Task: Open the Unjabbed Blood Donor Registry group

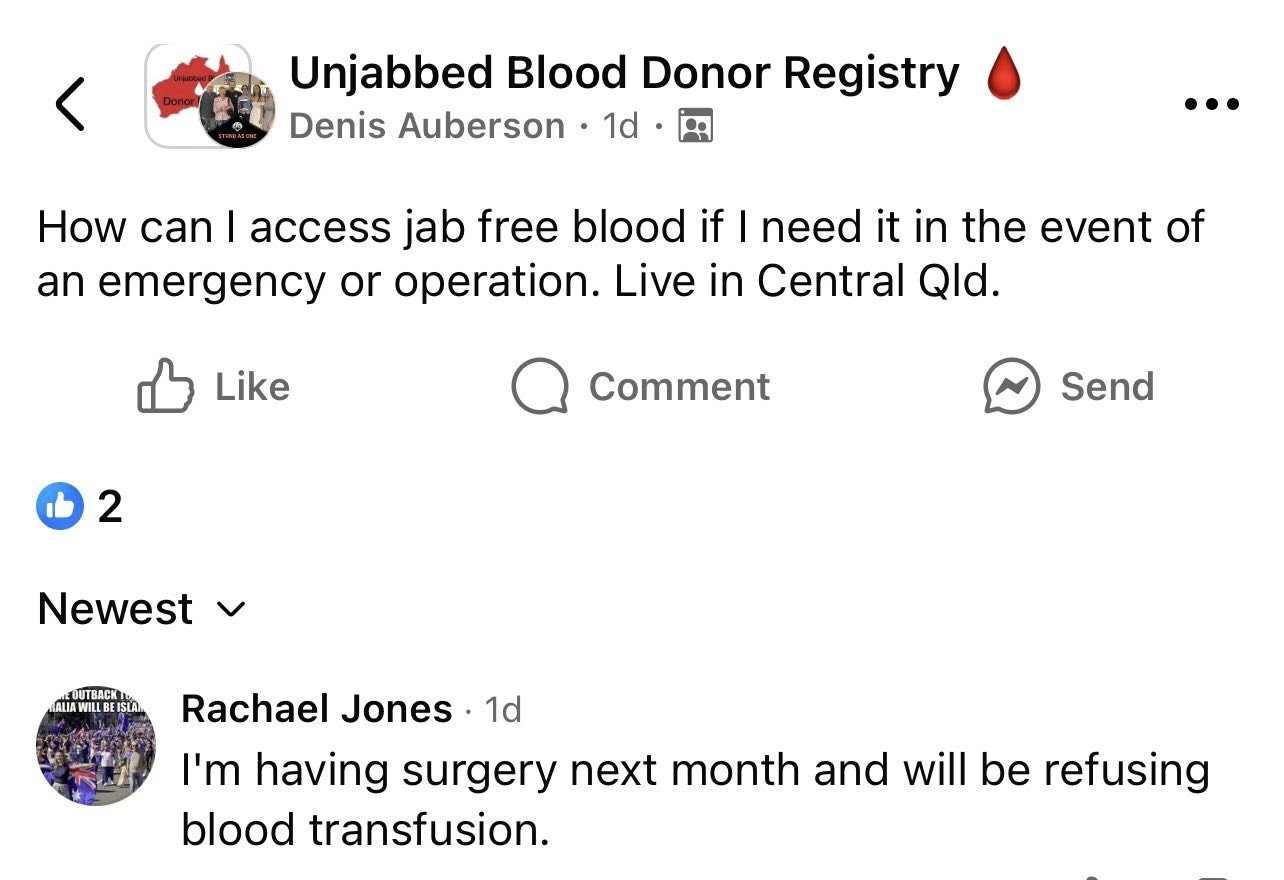Action: pos(623,74)
